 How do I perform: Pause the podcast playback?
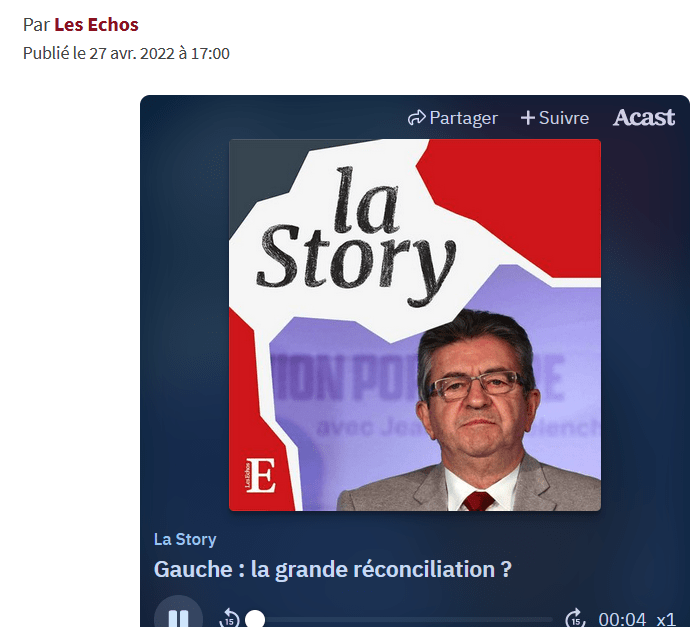pos(178,617)
